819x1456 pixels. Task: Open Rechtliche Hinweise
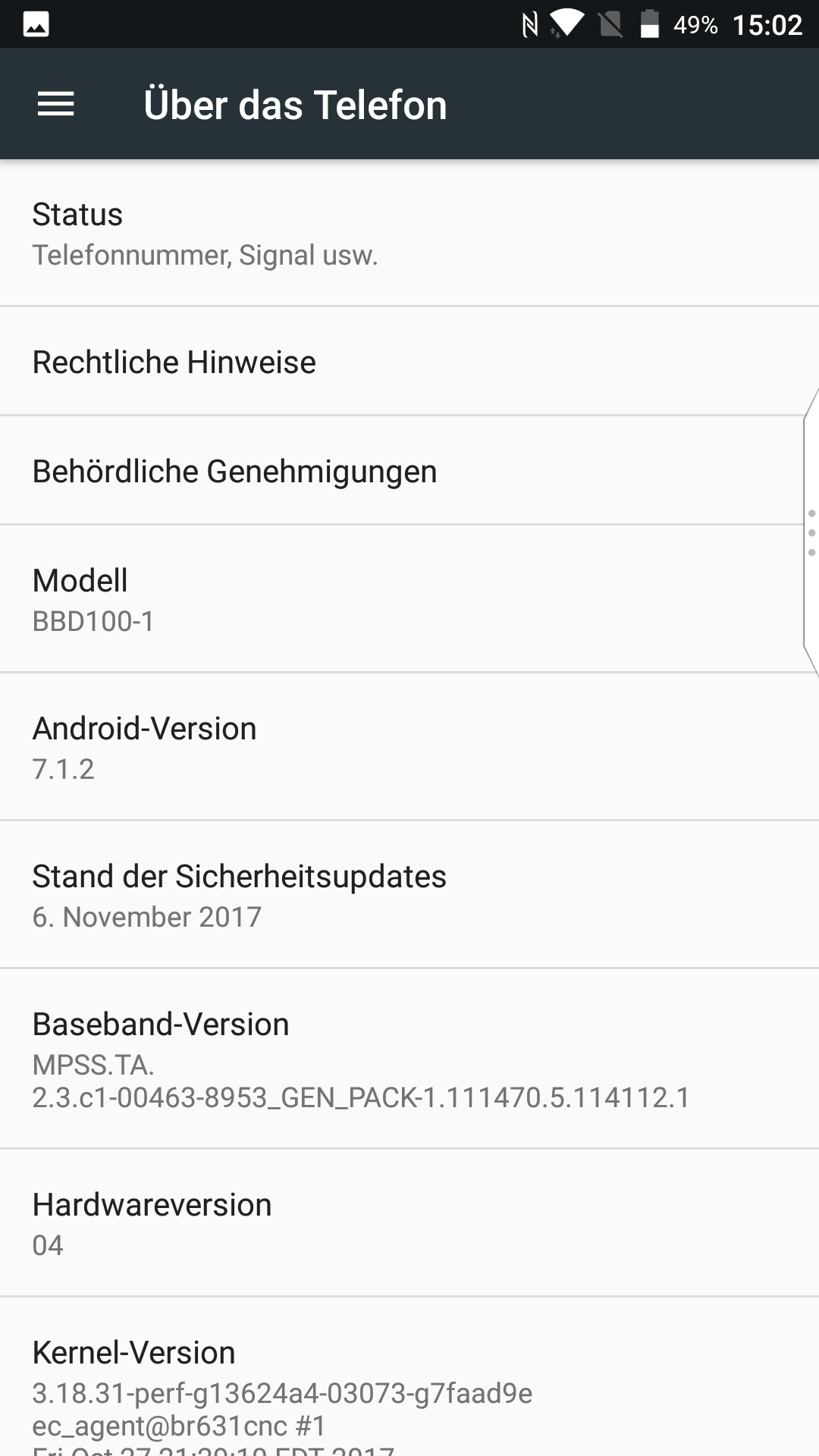(409, 361)
